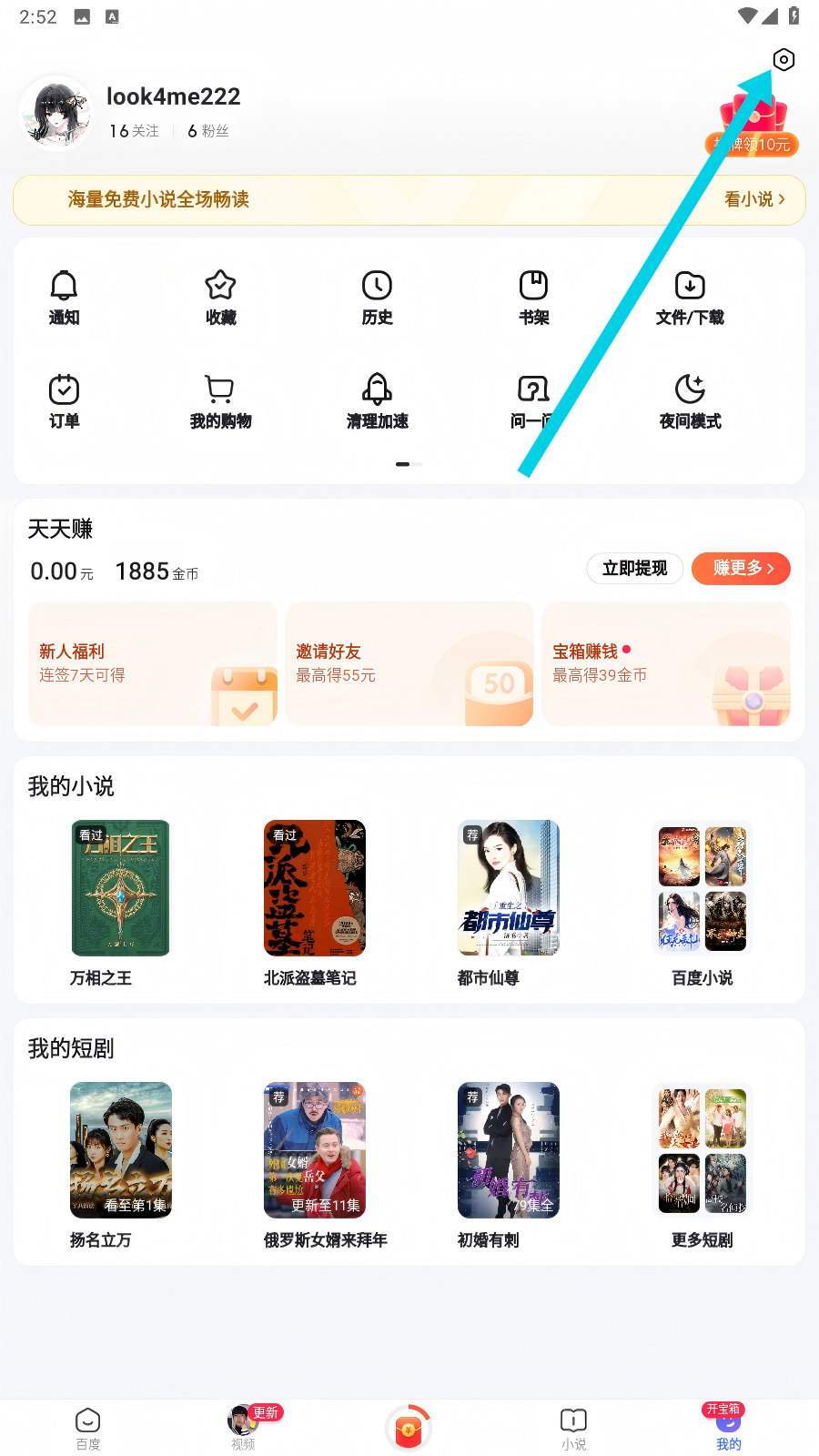Open 新人福利 sign-in card
Image resolution: width=819 pixels, height=1456 pixels.
(152, 664)
